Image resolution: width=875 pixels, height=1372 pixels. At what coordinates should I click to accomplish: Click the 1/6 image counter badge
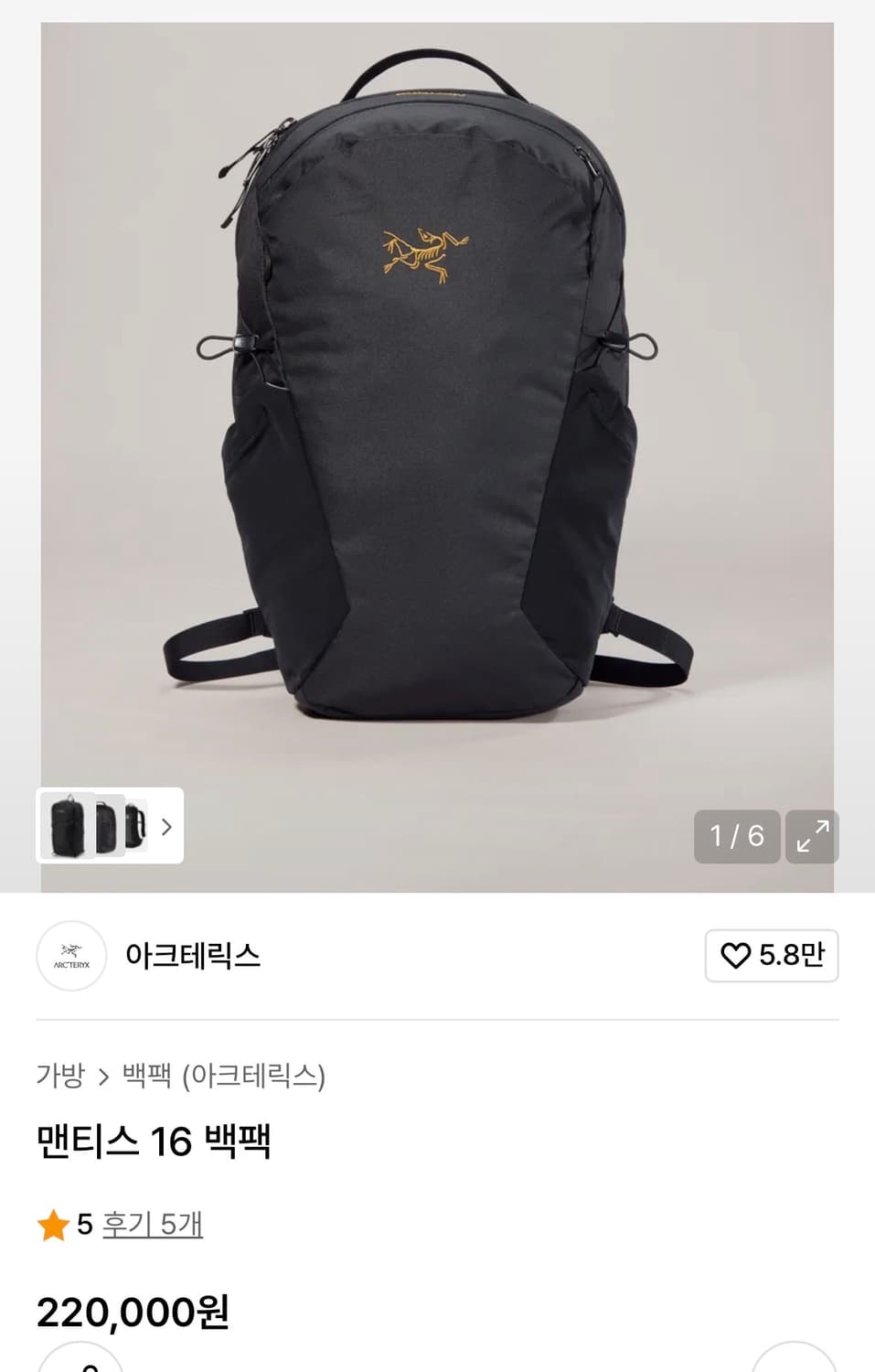click(736, 837)
